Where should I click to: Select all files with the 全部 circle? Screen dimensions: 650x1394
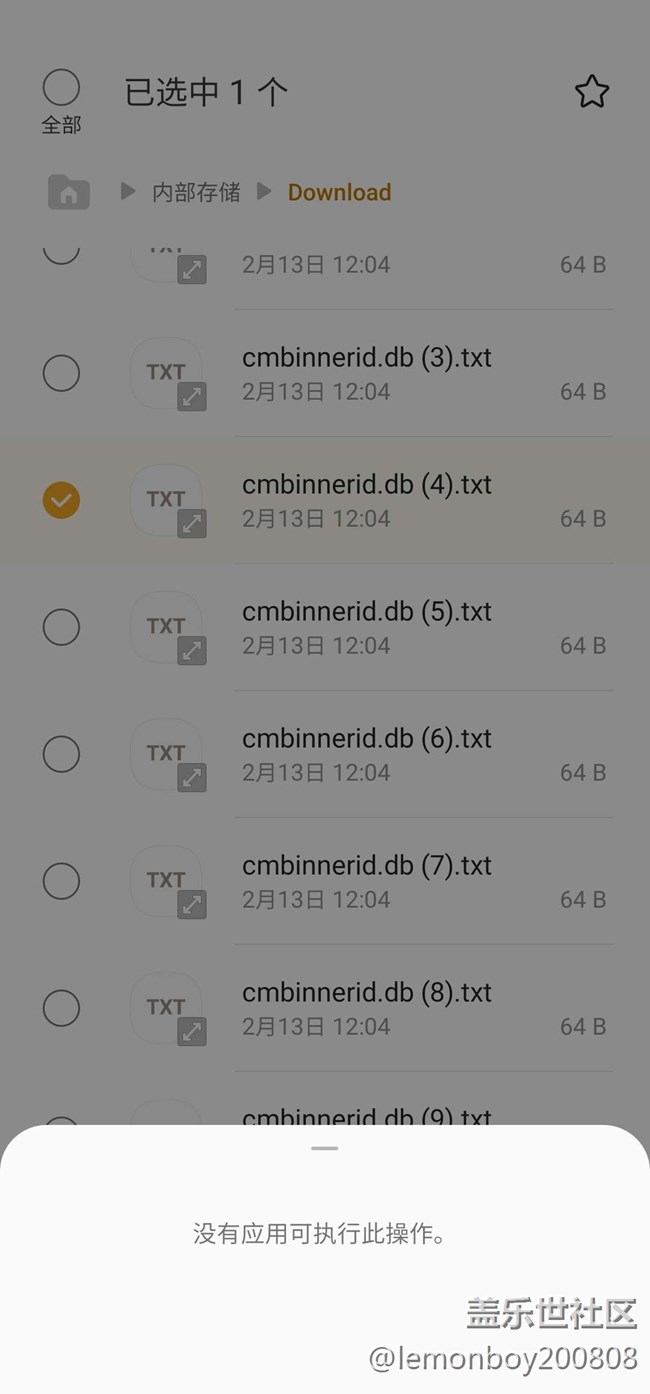click(61, 88)
